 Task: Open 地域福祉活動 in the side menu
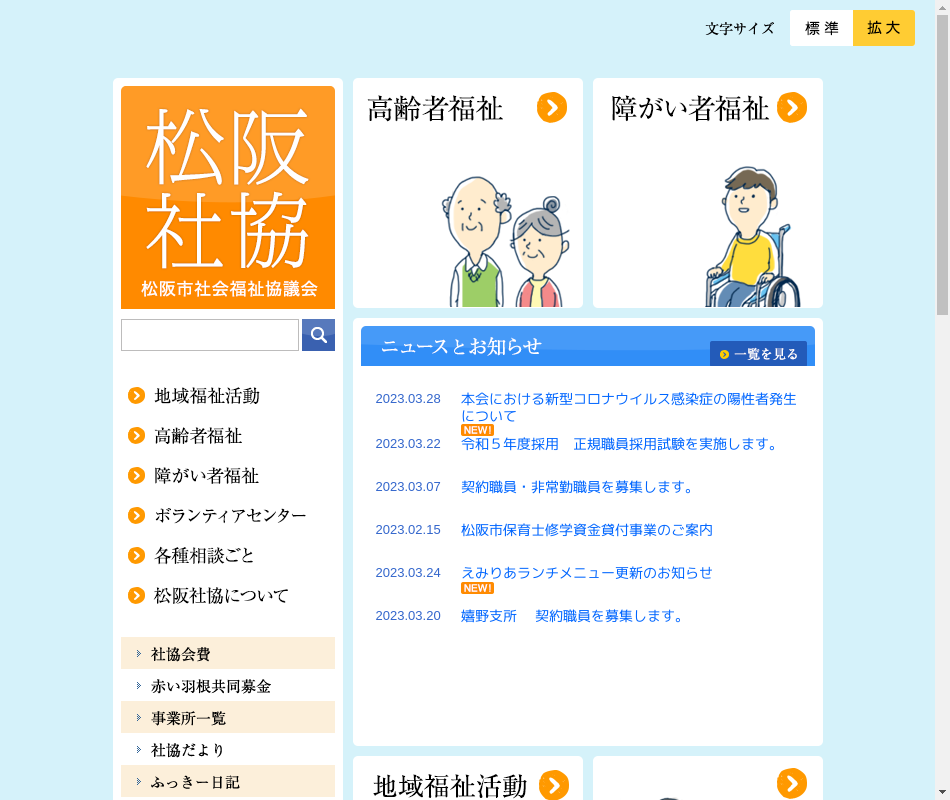[x=206, y=396]
